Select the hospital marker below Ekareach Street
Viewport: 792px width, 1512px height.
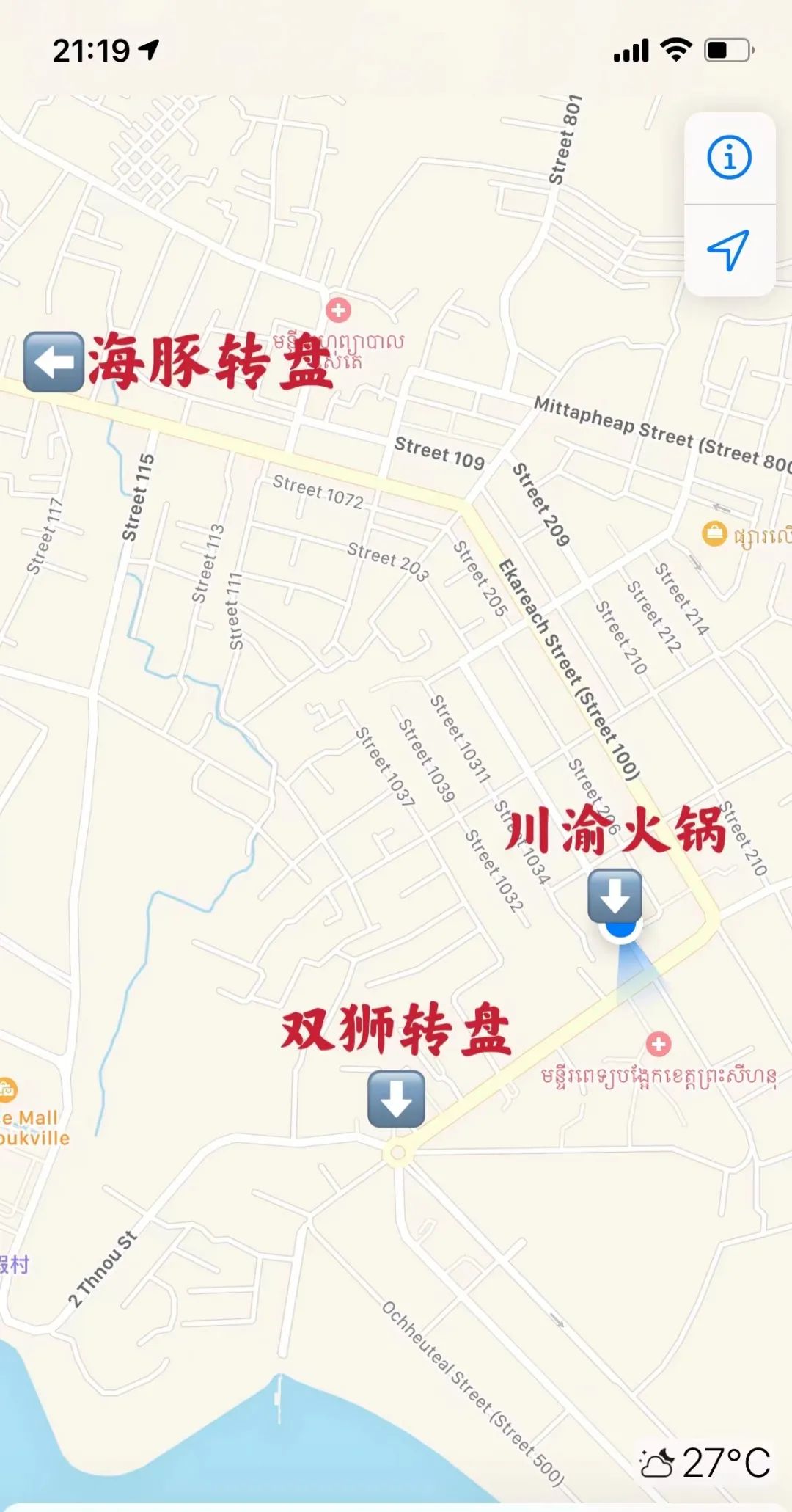coord(659,1044)
